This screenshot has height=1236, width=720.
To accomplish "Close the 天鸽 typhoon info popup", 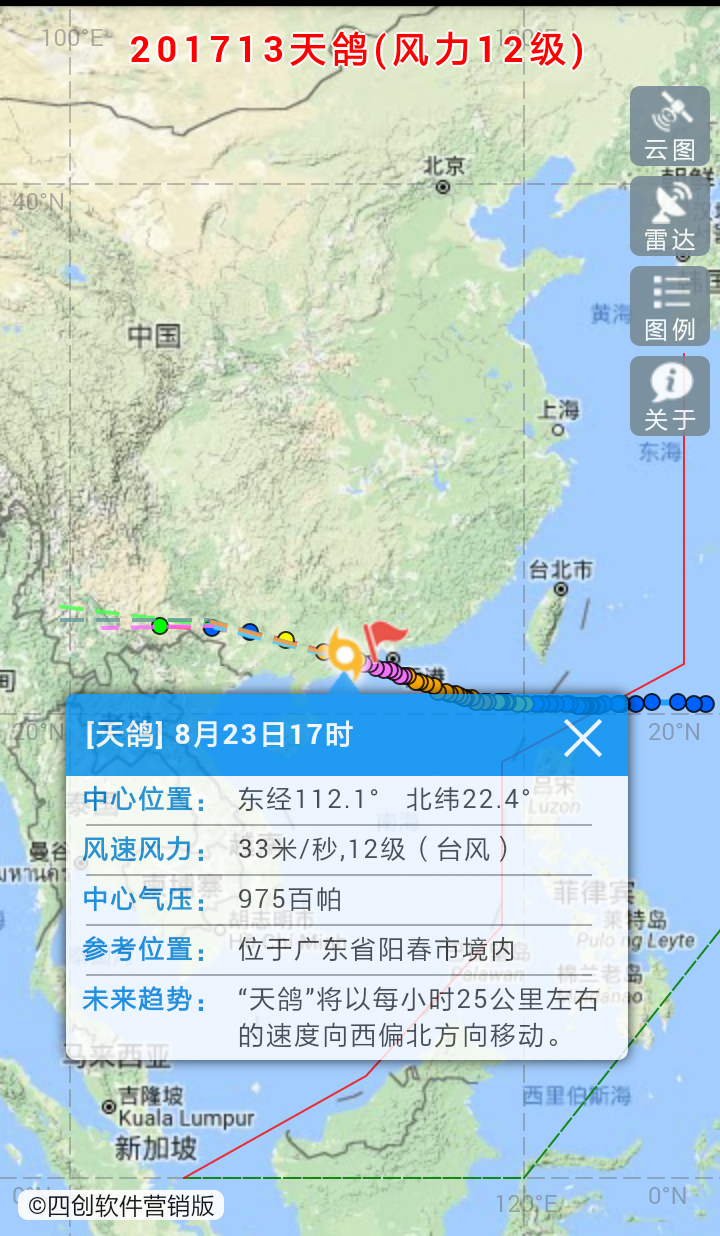I will [x=582, y=738].
